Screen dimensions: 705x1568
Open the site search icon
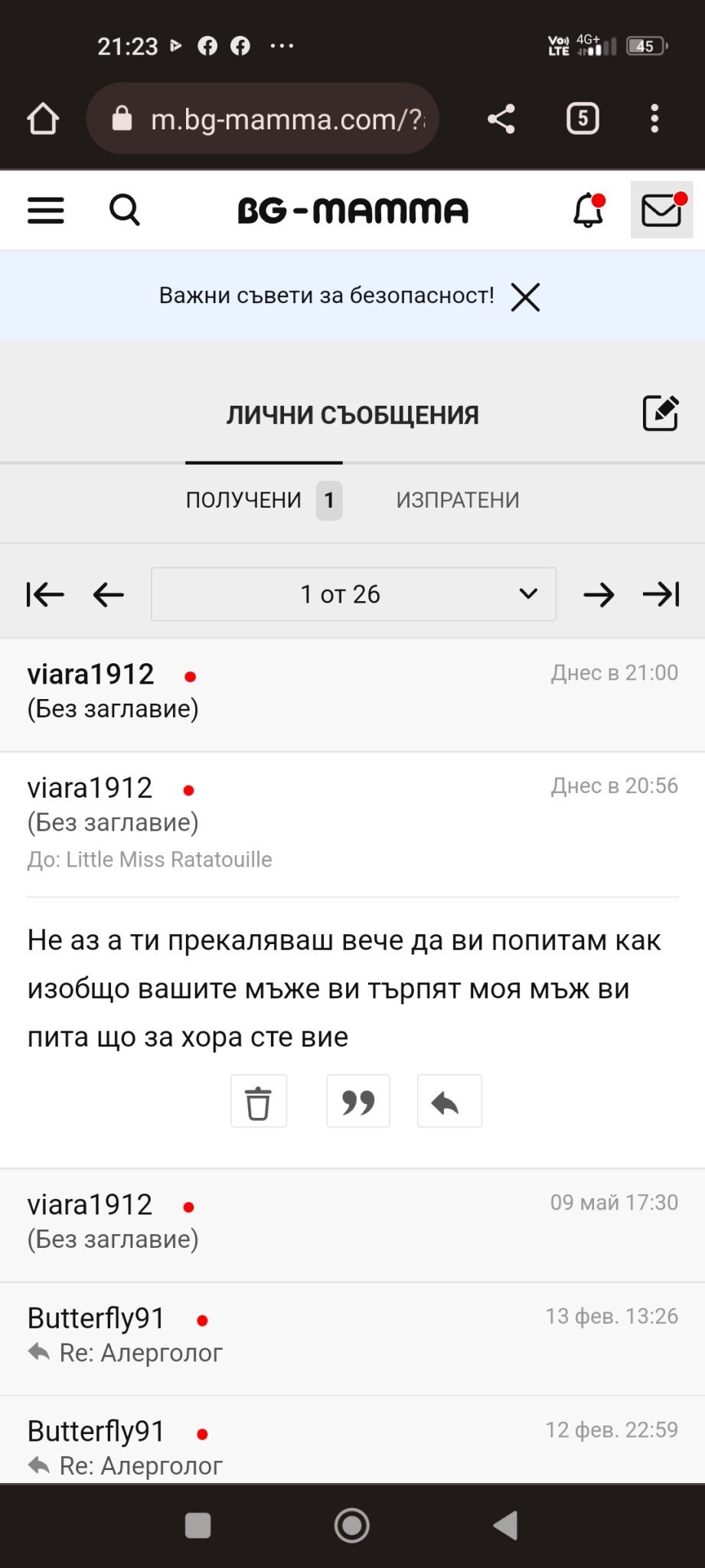point(125,210)
